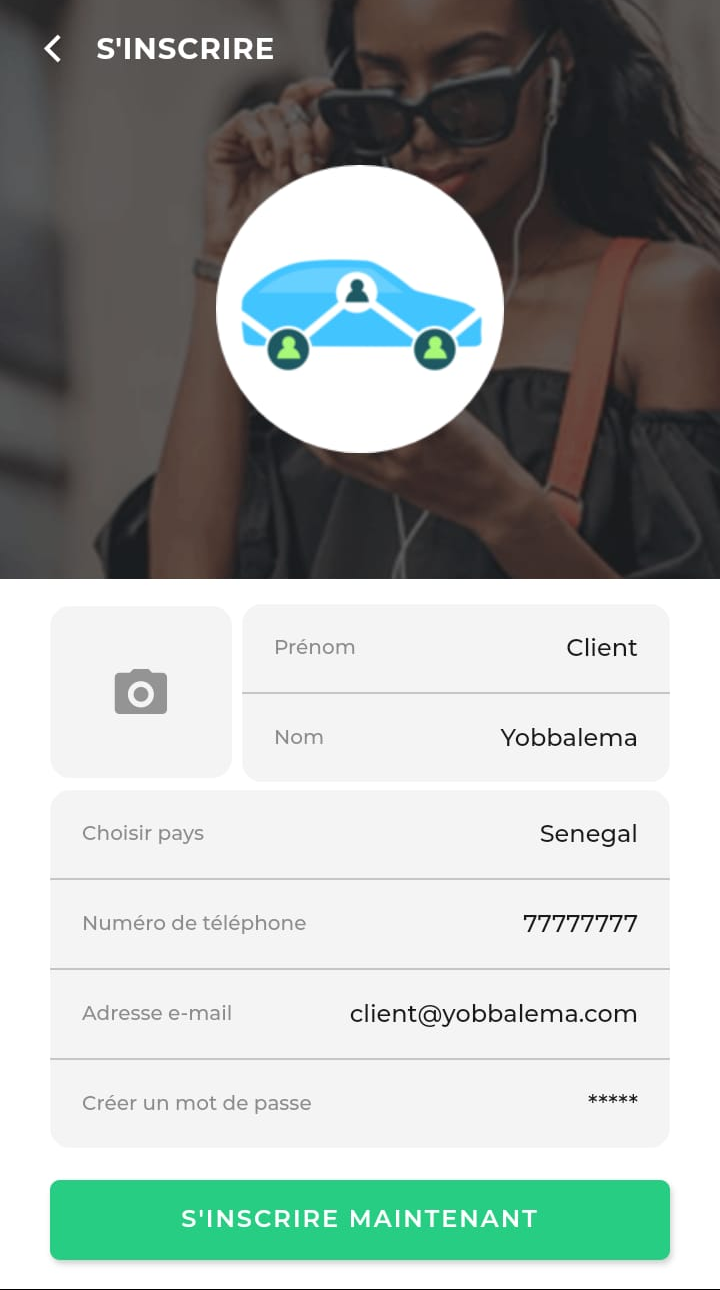The image size is (720, 1290).
Task: Add a profile photo via camera box
Action: (x=141, y=692)
